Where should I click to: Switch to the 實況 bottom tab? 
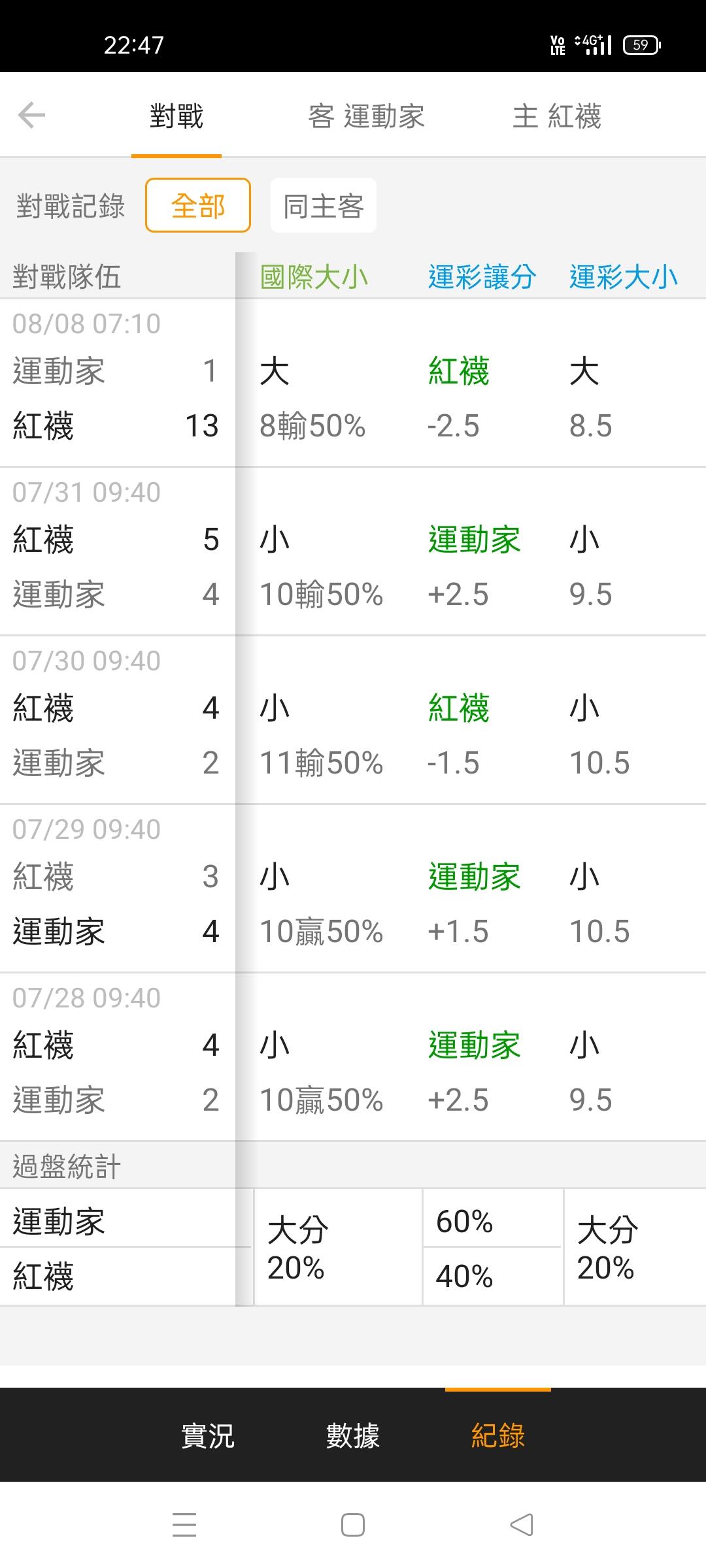tap(208, 1435)
